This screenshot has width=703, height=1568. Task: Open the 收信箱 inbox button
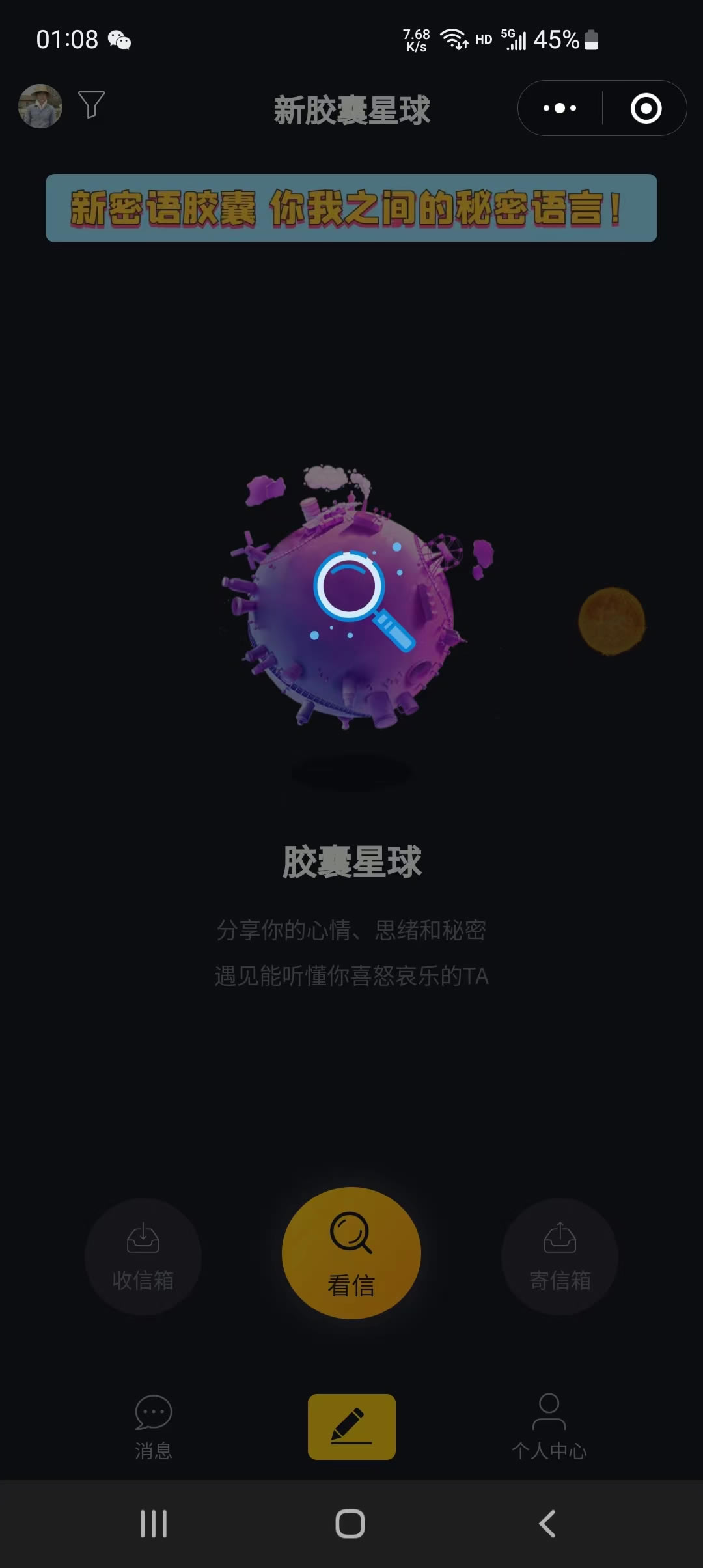[143, 1257]
